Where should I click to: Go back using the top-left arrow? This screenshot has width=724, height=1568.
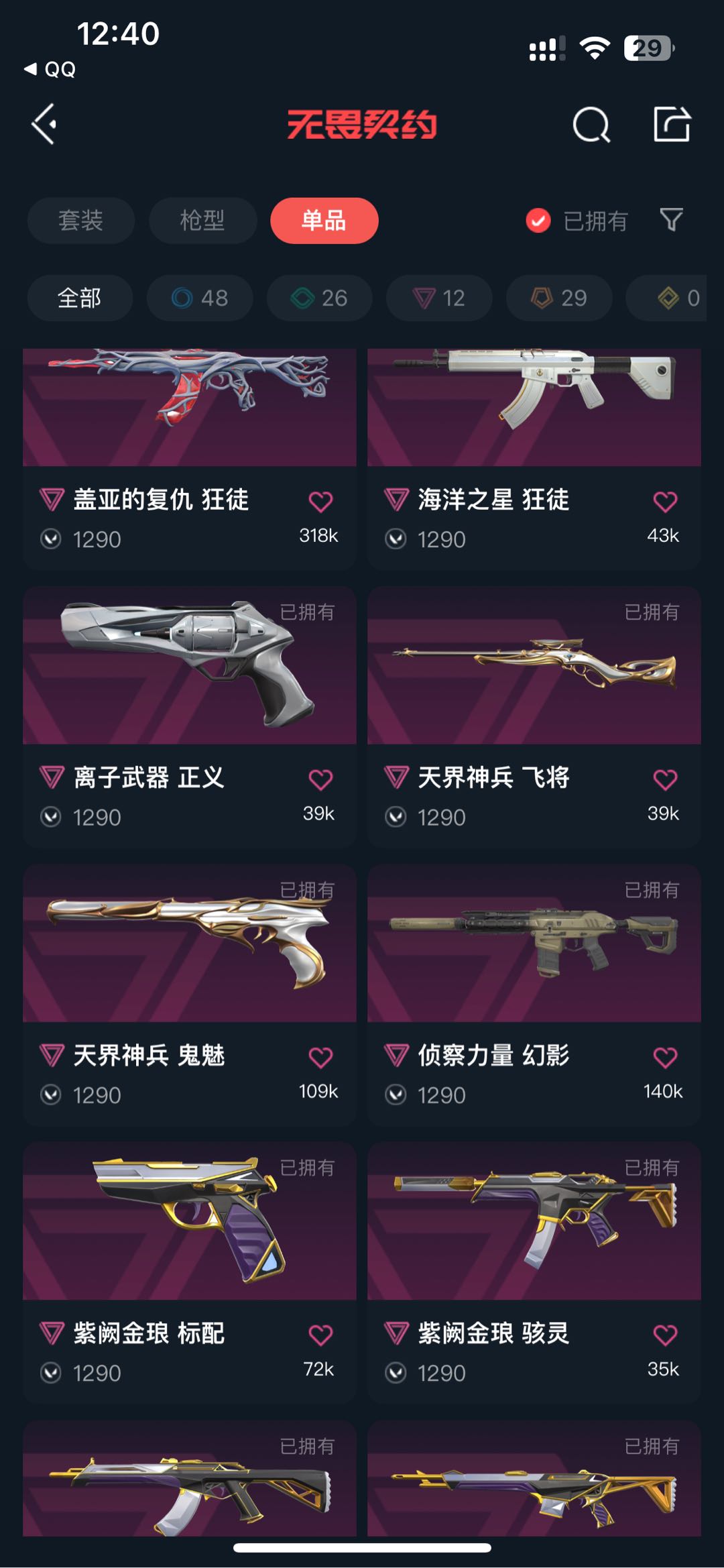click(x=44, y=124)
